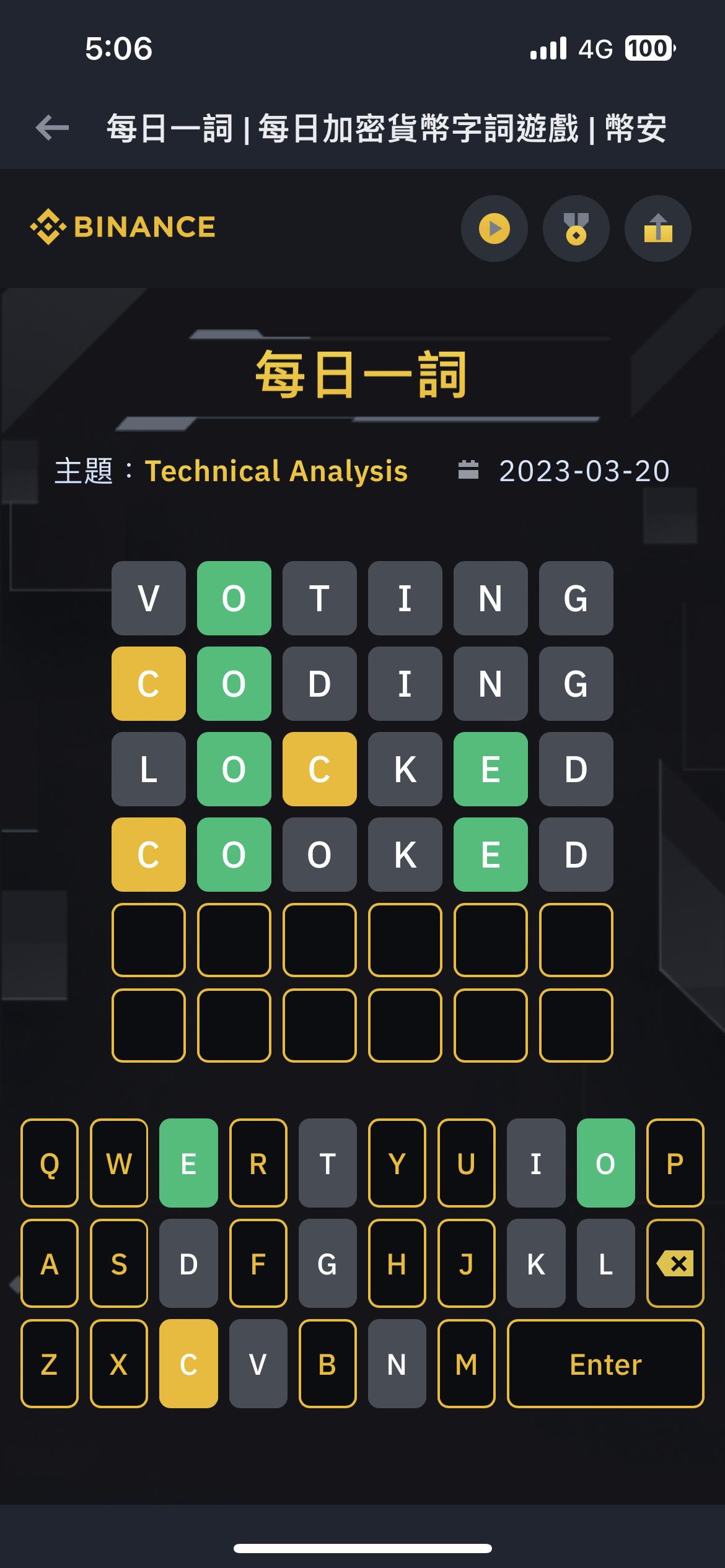
Task: Enter the letter Y
Action: coord(397,1164)
